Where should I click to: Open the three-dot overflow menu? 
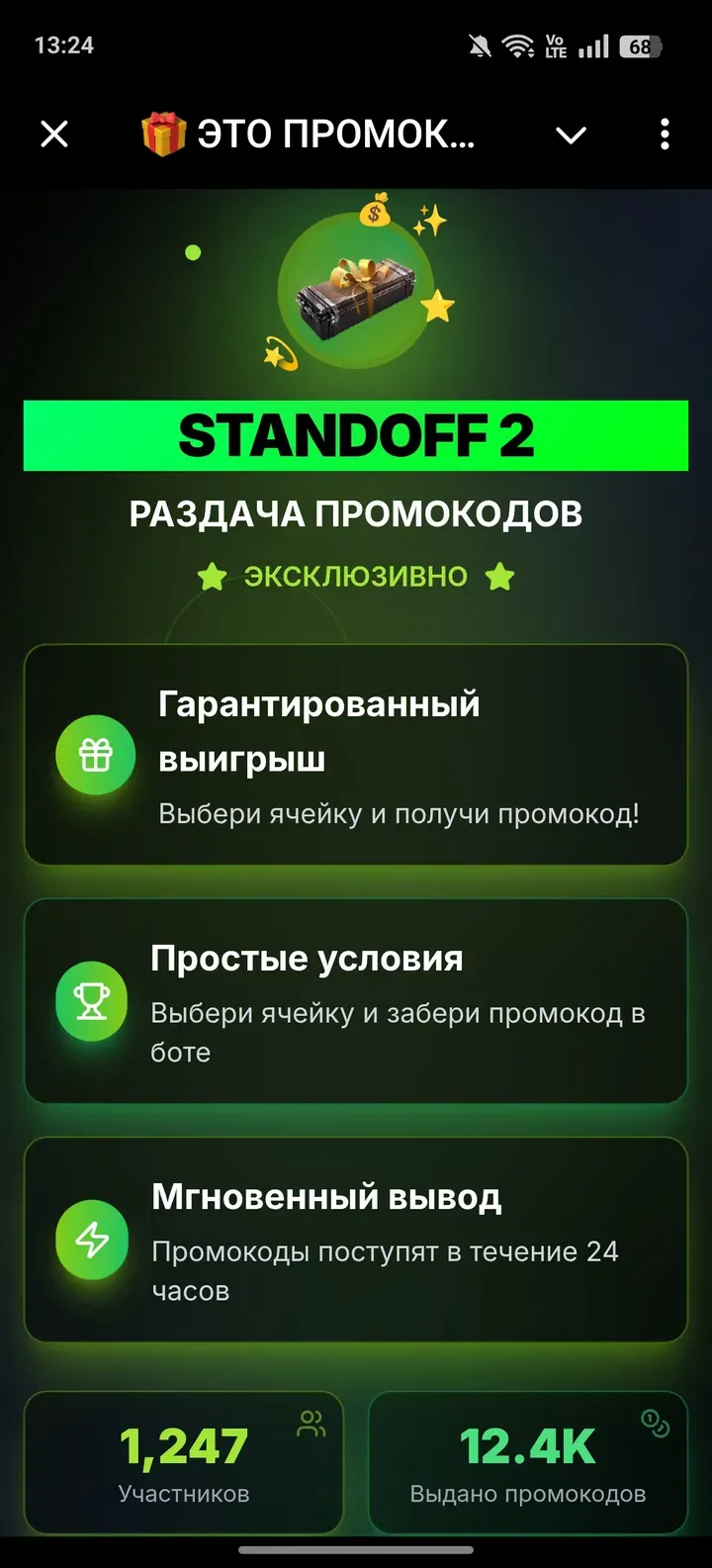click(665, 134)
